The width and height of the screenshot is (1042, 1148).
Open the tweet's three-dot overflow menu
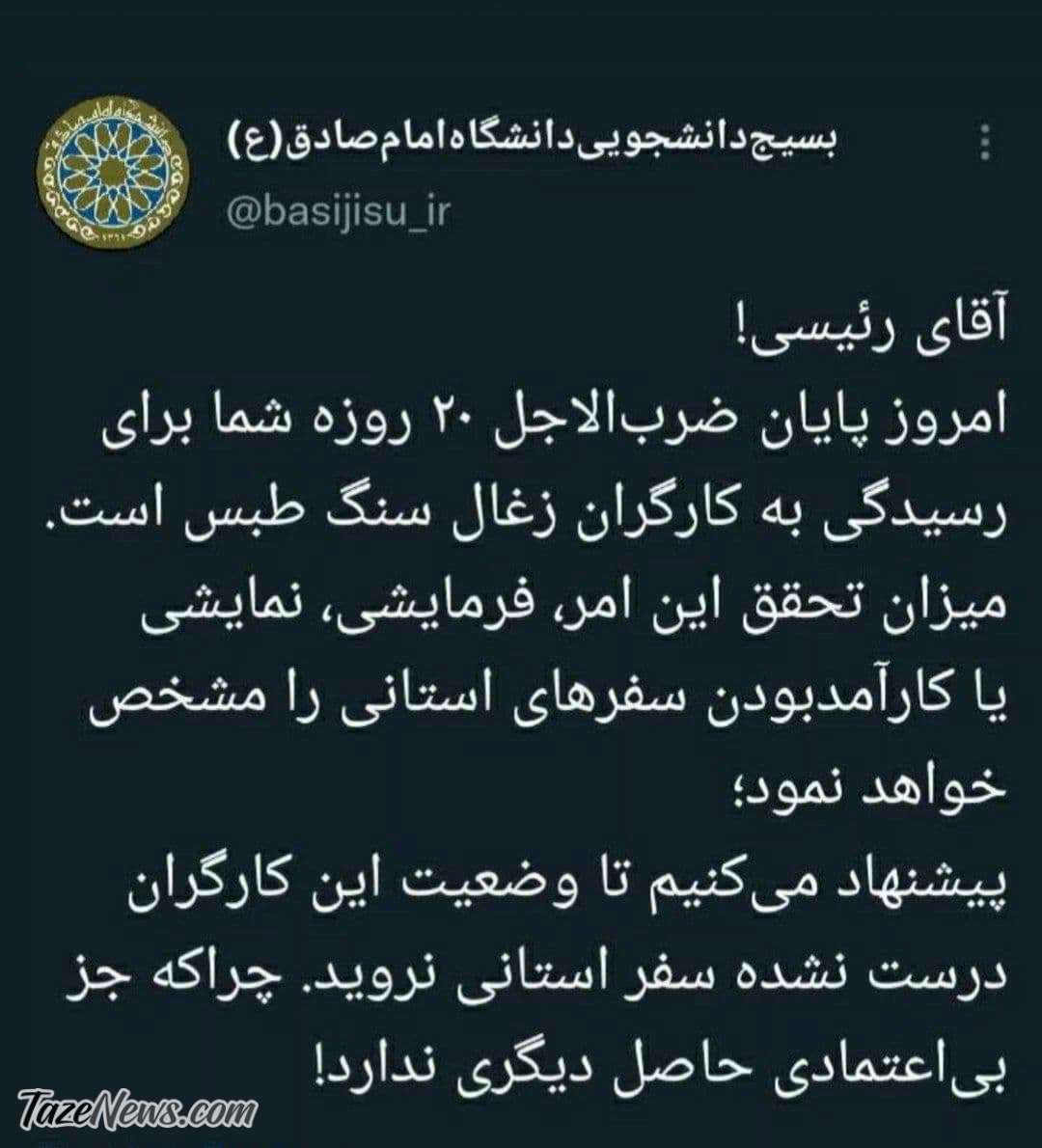point(985,142)
